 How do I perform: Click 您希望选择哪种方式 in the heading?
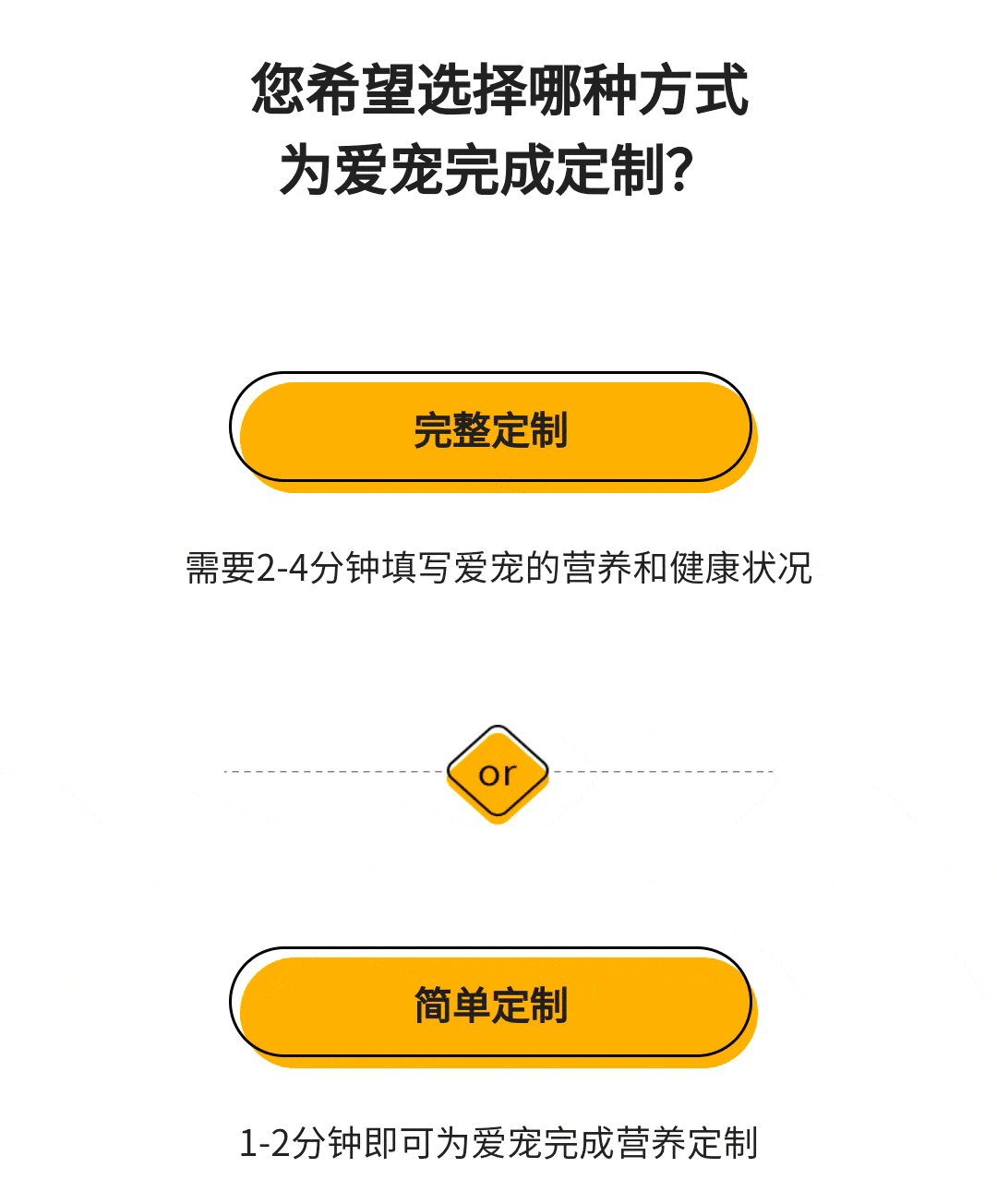pyautogui.click(x=500, y=88)
